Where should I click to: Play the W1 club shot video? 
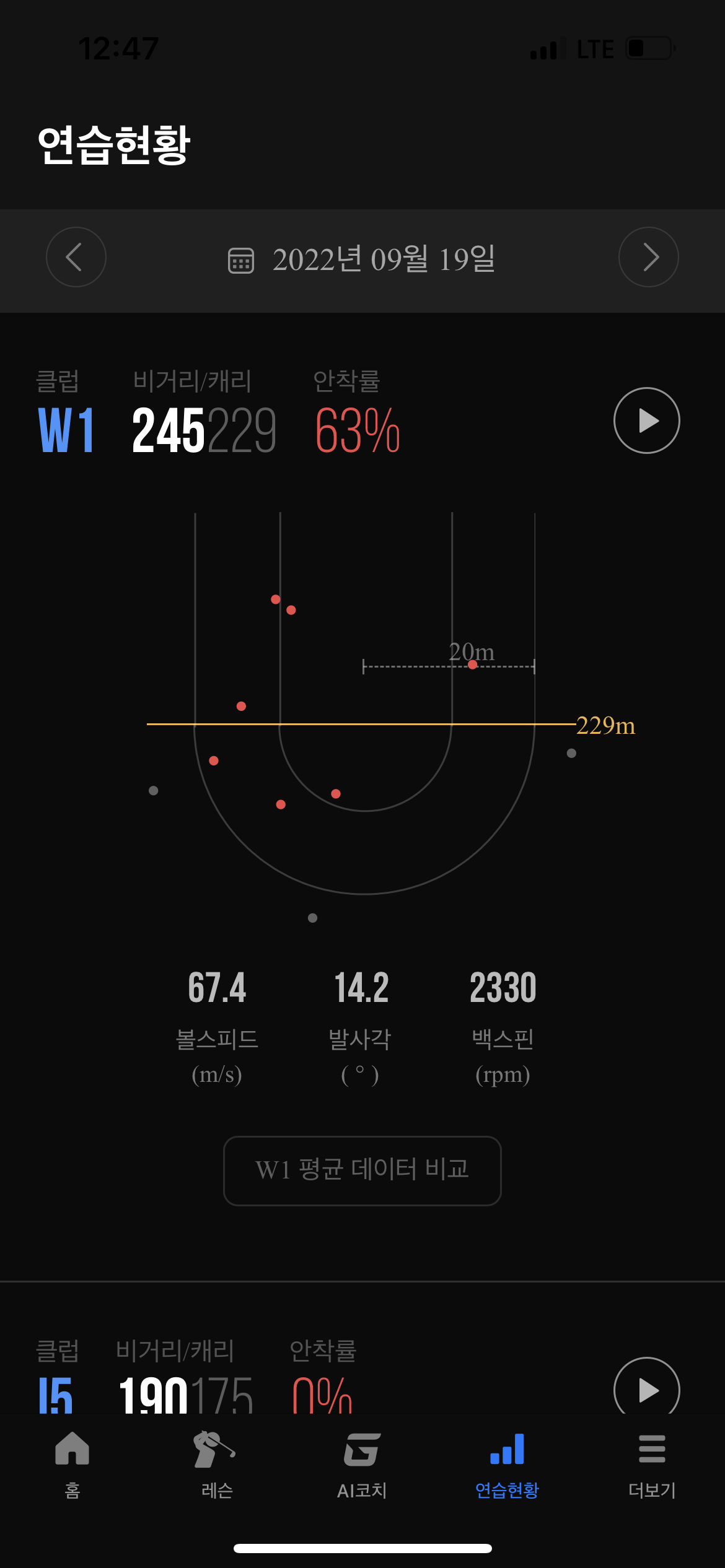pos(646,420)
